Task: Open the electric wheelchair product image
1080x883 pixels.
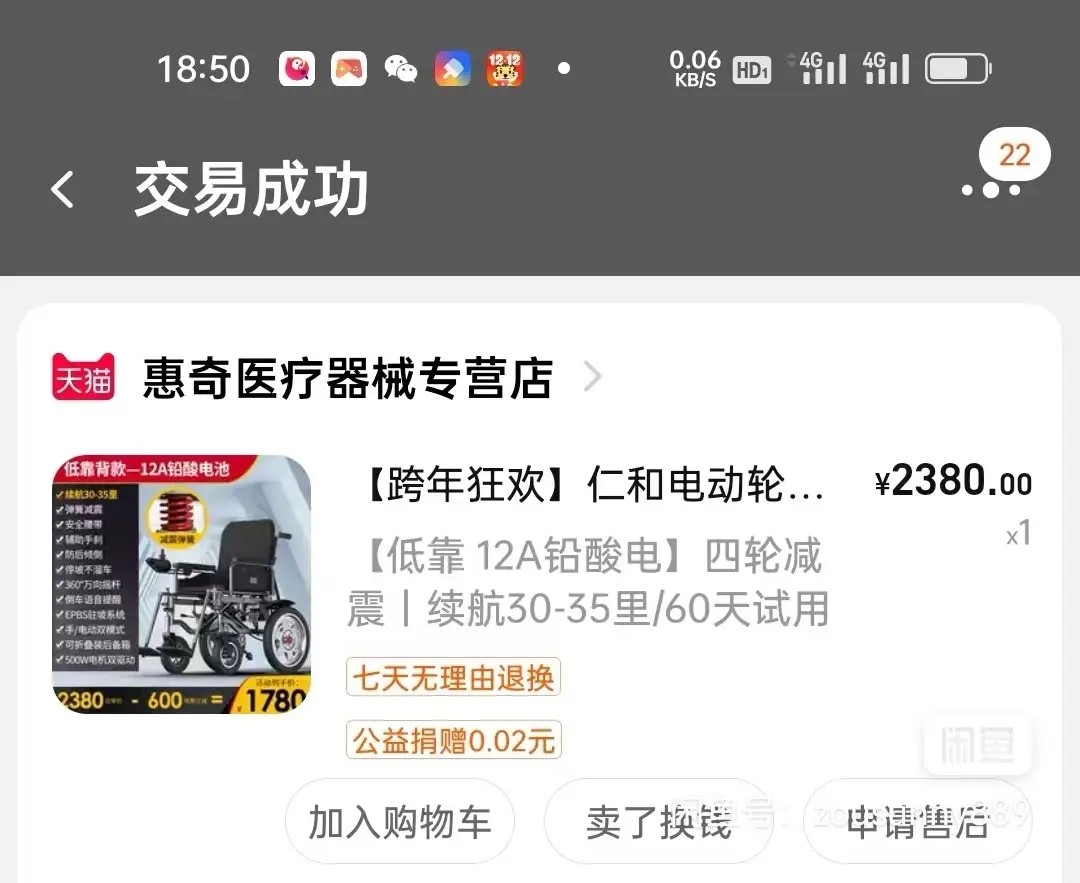Action: tap(181, 584)
